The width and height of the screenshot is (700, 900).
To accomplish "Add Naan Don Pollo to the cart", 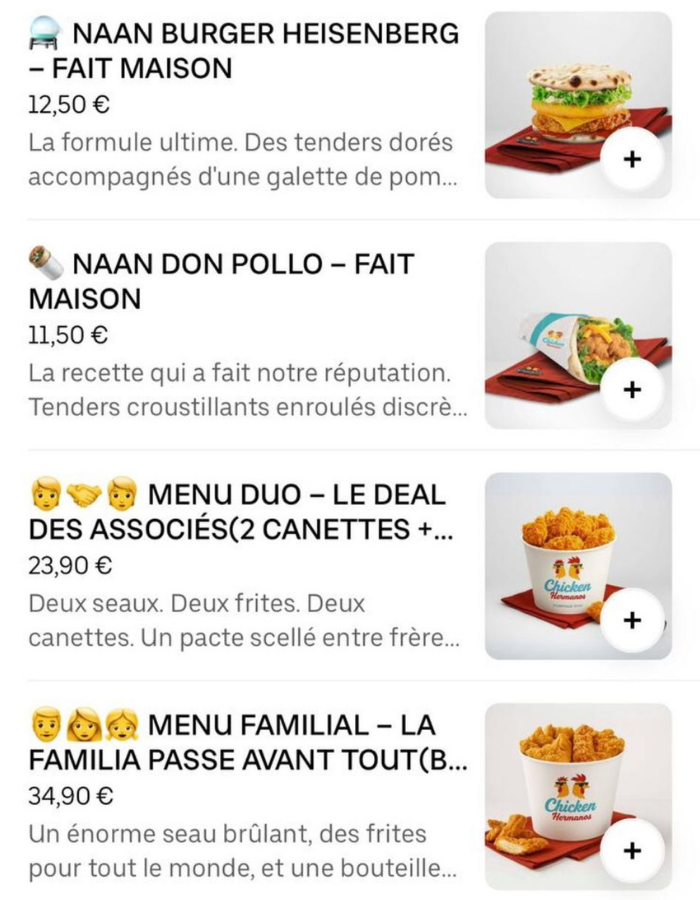I will (x=632, y=389).
